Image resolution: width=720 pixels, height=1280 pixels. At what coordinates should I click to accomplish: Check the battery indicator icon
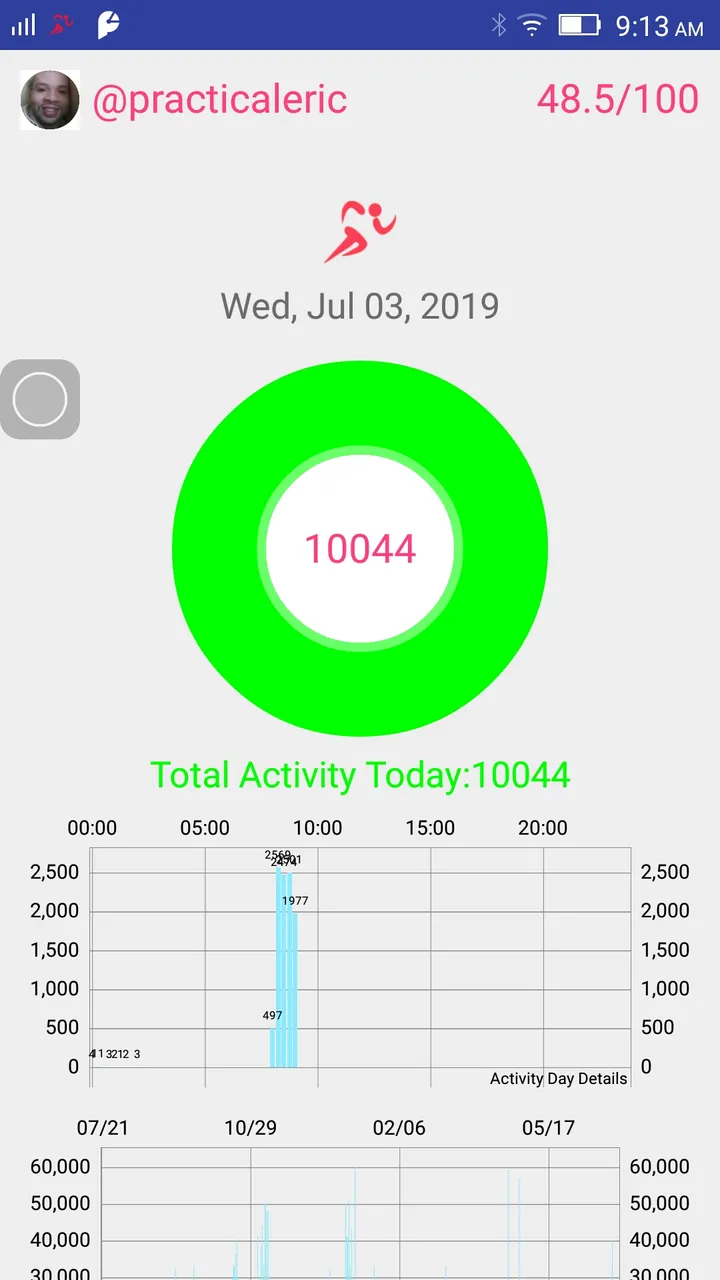(x=578, y=24)
